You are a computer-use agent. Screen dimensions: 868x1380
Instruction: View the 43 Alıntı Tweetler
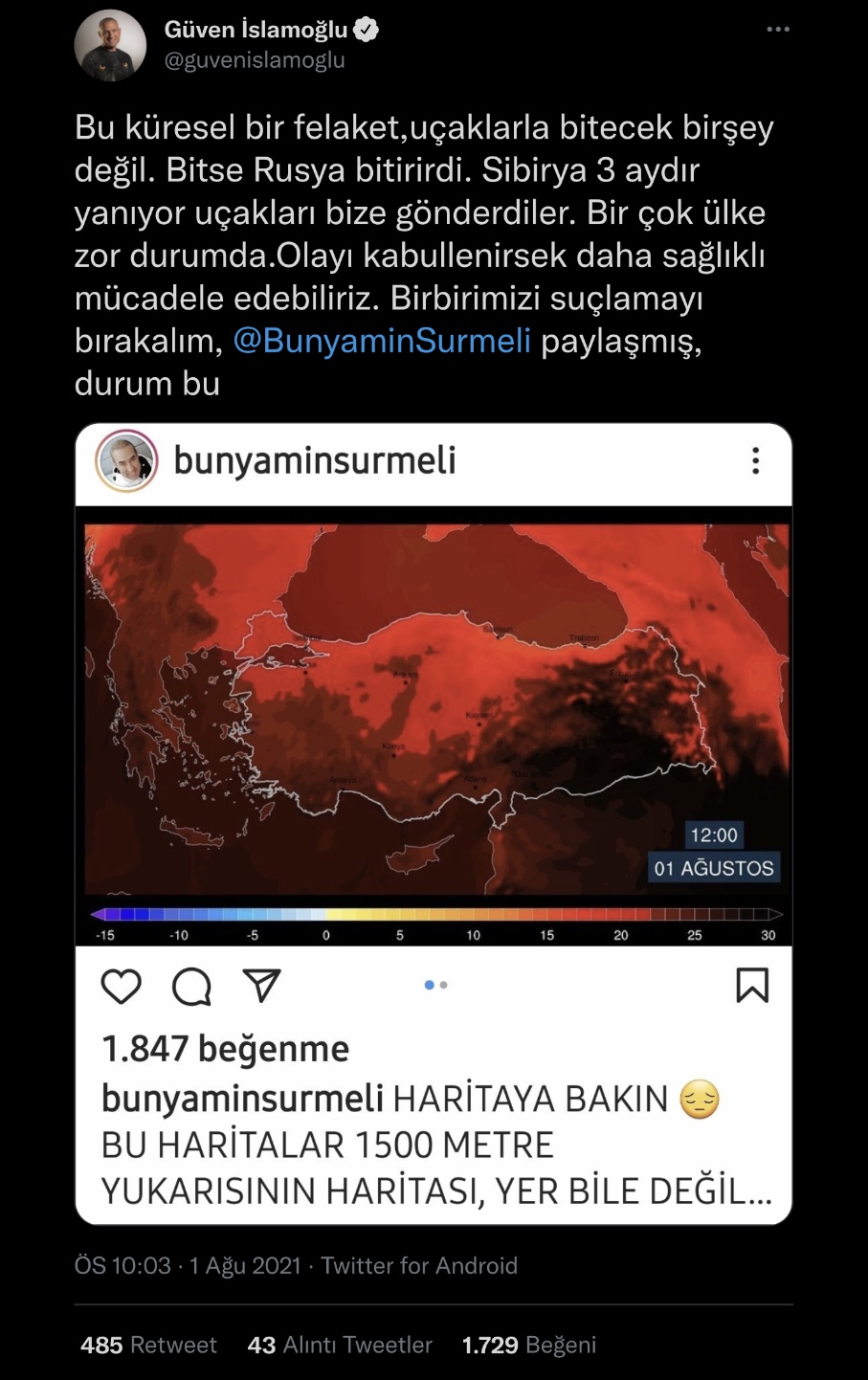coord(340,1345)
